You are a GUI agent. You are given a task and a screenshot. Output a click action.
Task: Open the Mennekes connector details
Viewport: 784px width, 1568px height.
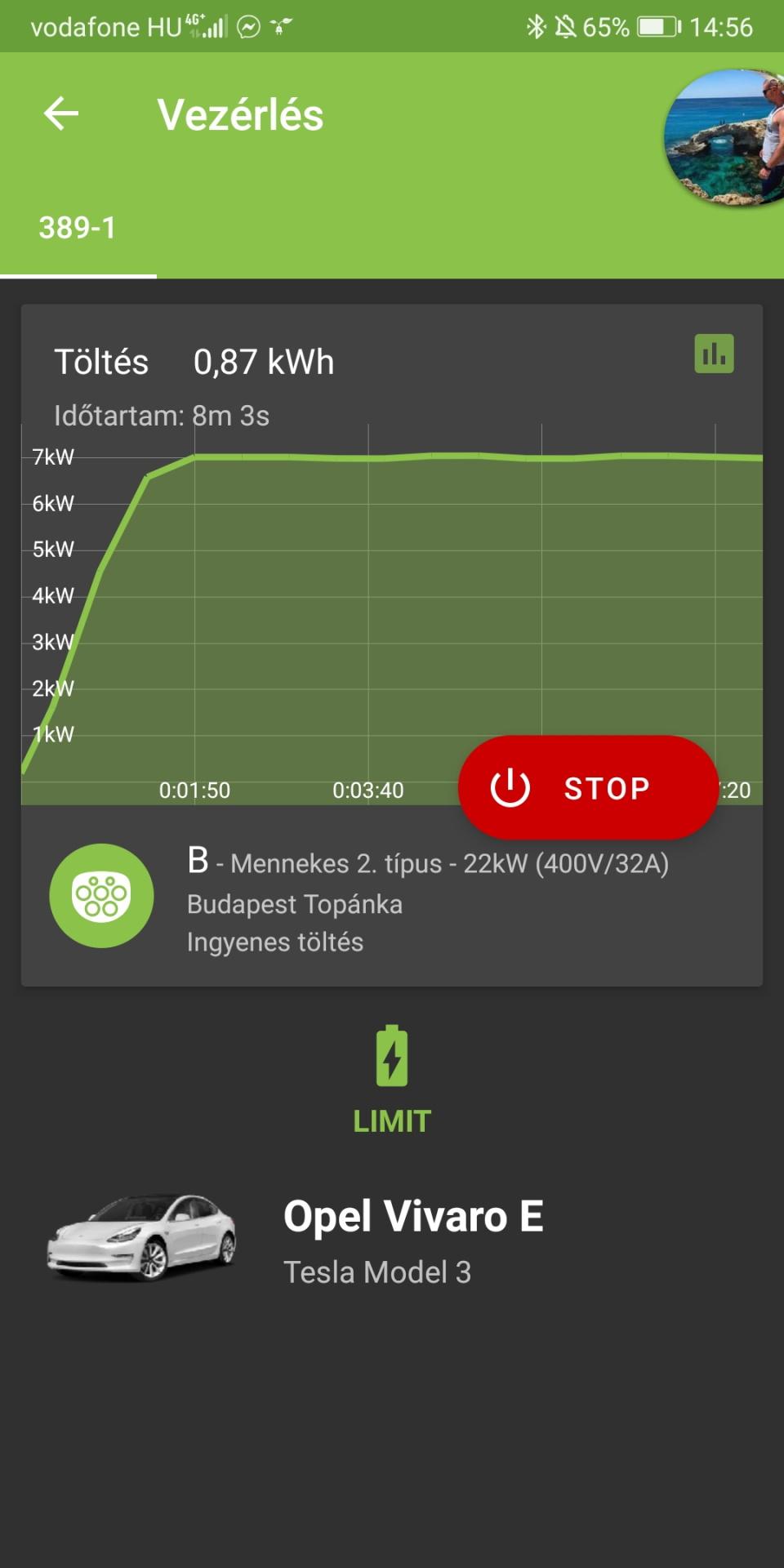coord(392,897)
